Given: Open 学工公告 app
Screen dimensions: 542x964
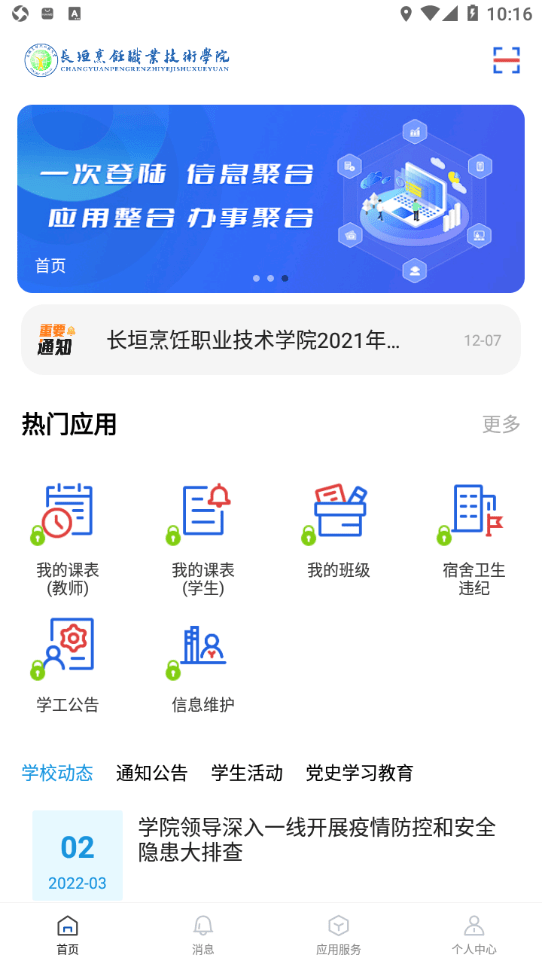Looking at the screenshot, I should [x=68, y=666].
